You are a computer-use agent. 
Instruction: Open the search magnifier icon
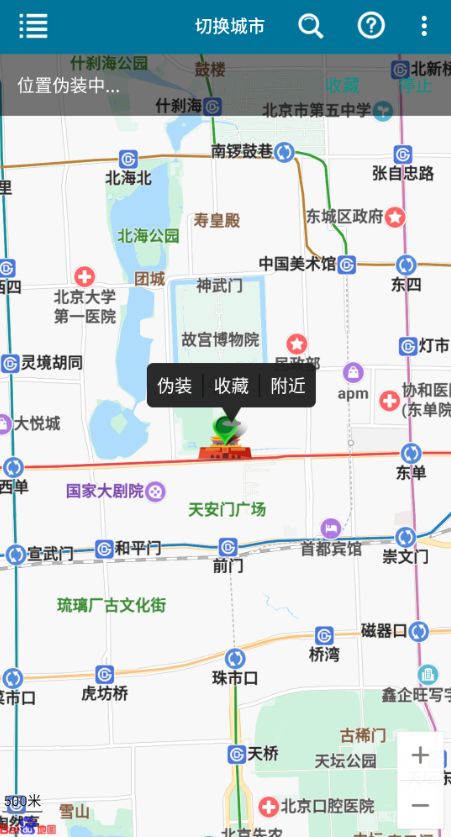[x=311, y=26]
